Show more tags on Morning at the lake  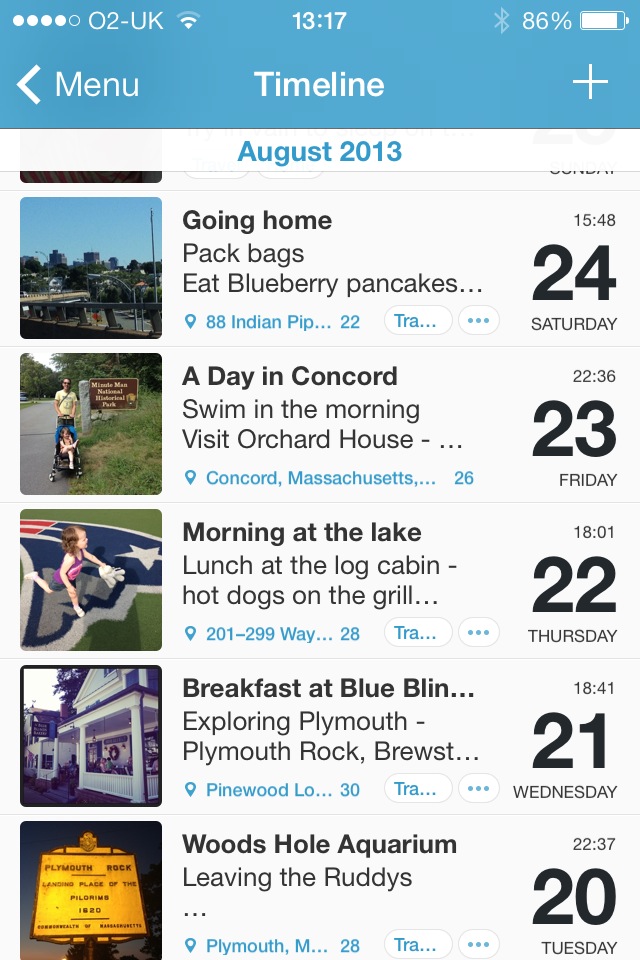[x=479, y=633]
